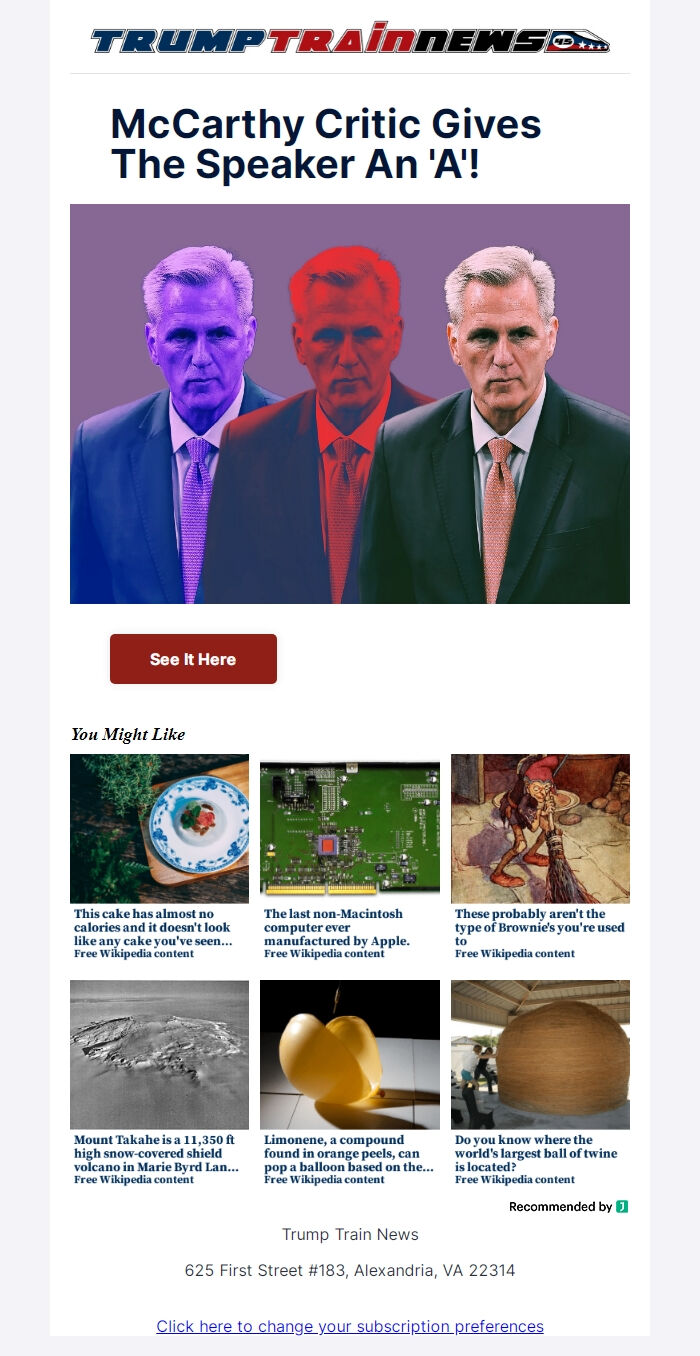
Task: View the last non-Macintosh computer article
Action: click(349, 830)
